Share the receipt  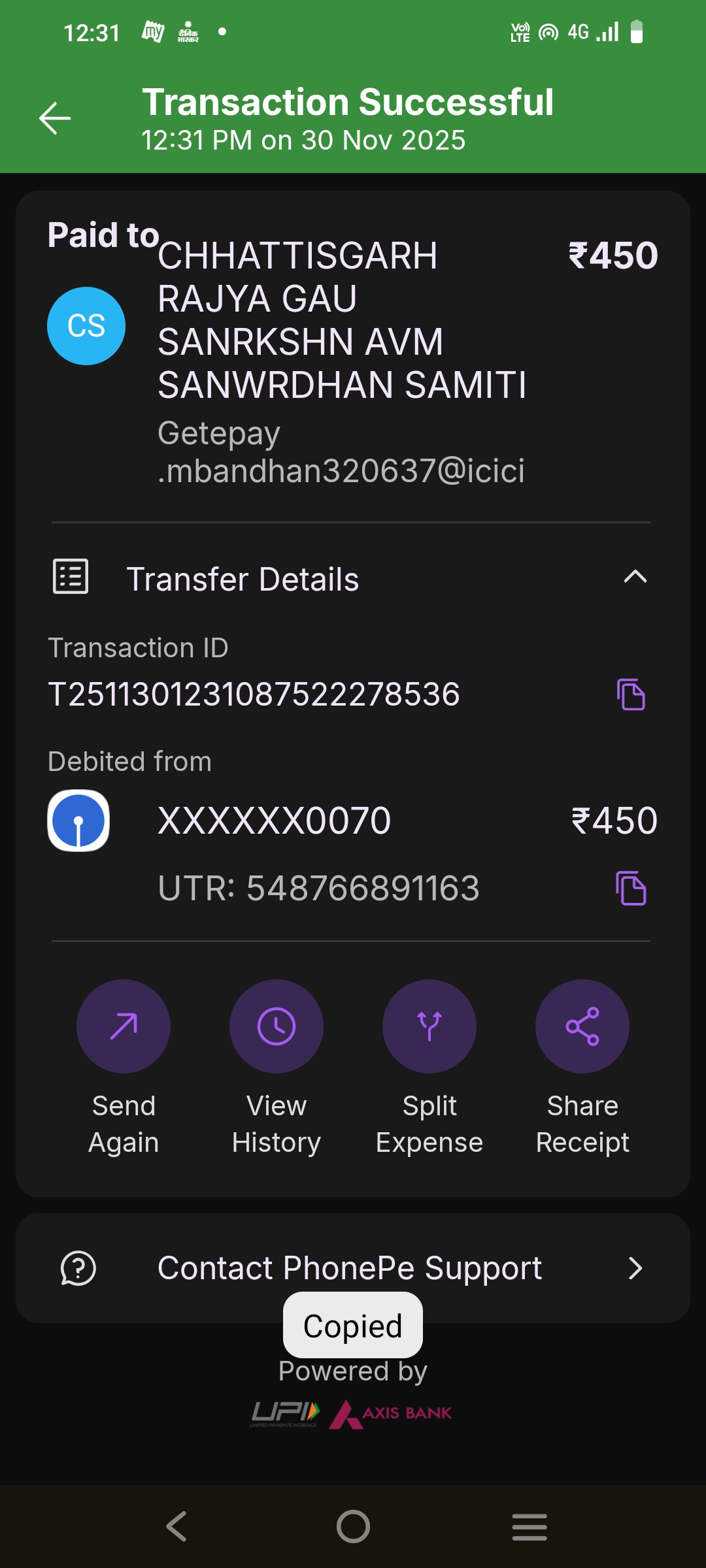pos(582,1026)
